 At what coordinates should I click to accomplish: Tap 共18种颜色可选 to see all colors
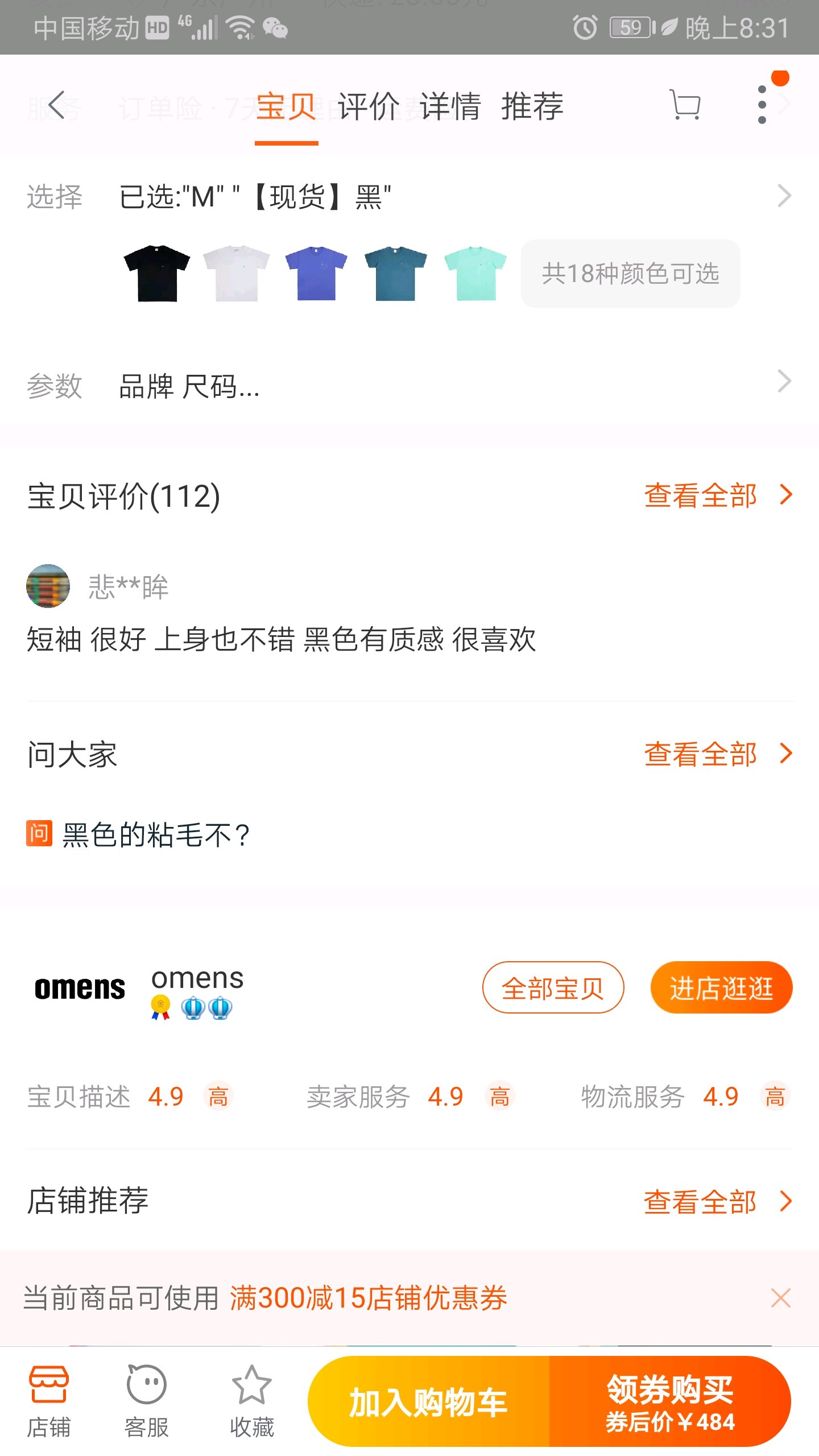coord(630,274)
